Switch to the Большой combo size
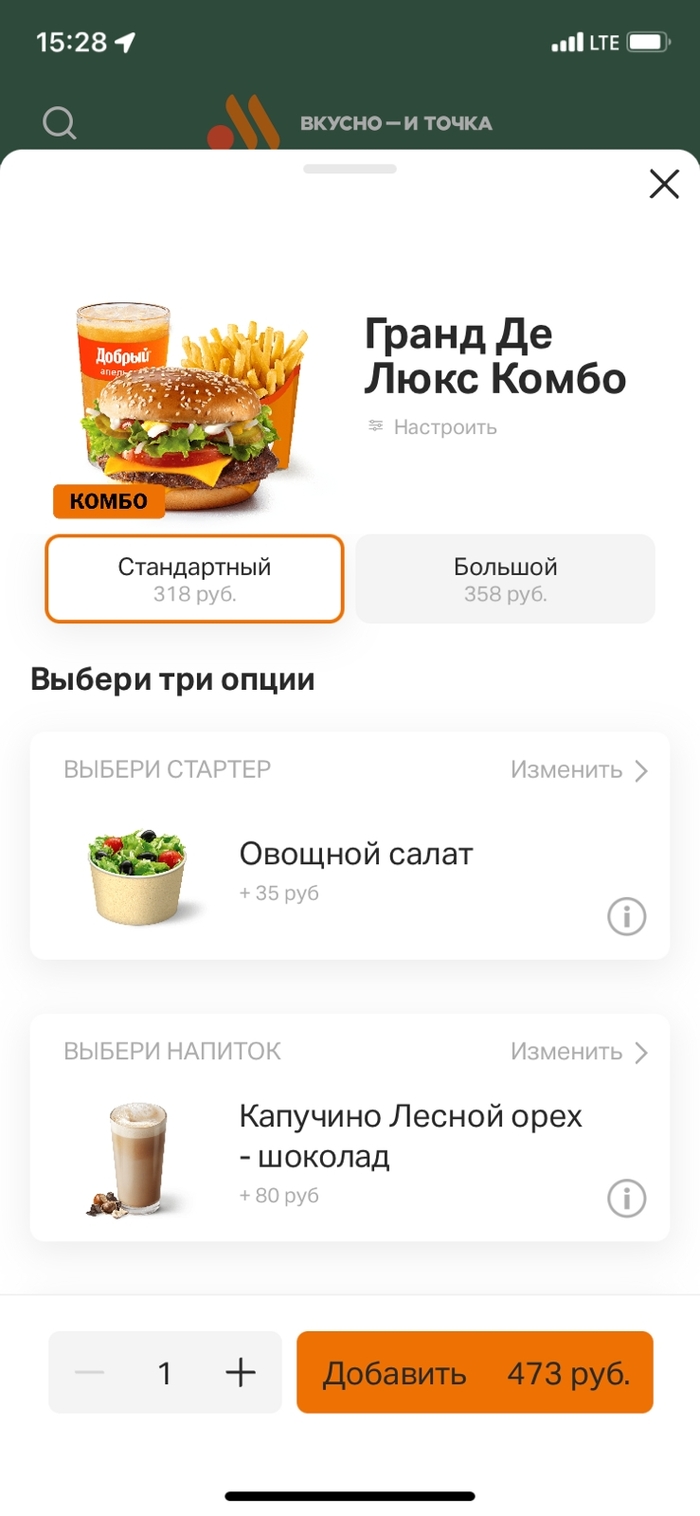This screenshot has width=700, height=1516. click(x=505, y=579)
